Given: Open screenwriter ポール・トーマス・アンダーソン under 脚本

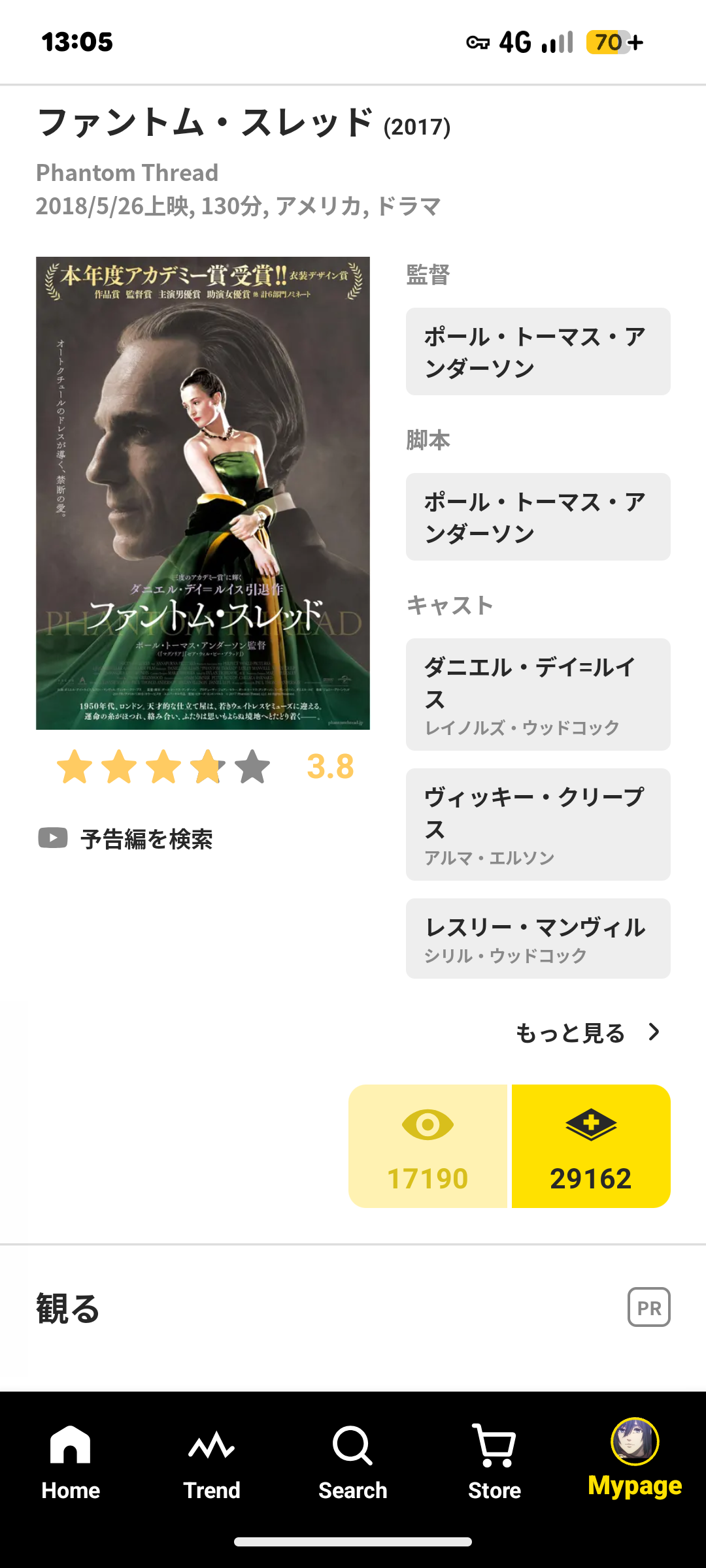Looking at the screenshot, I should coord(538,517).
